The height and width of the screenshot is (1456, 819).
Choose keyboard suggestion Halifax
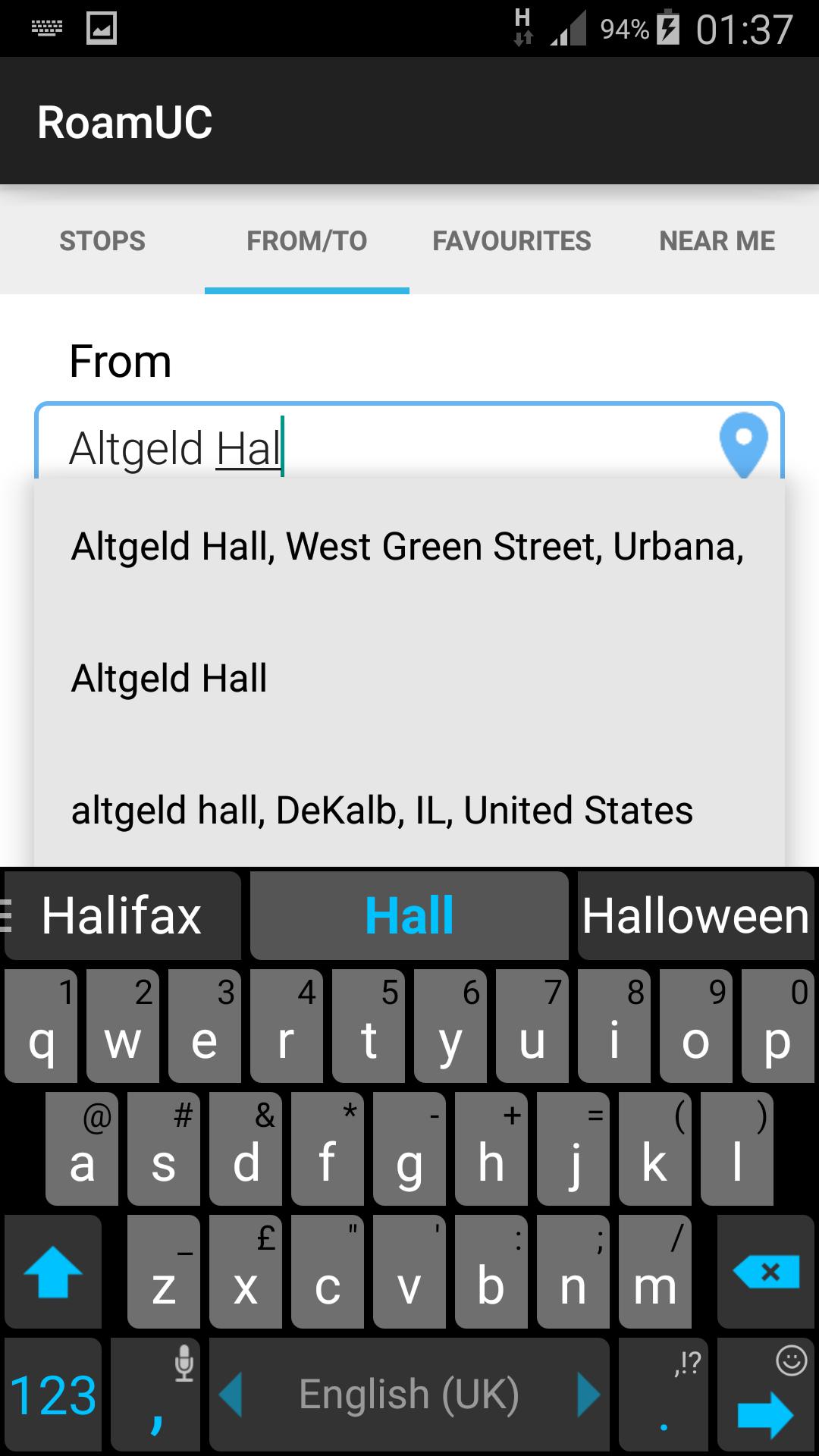pyautogui.click(x=121, y=915)
